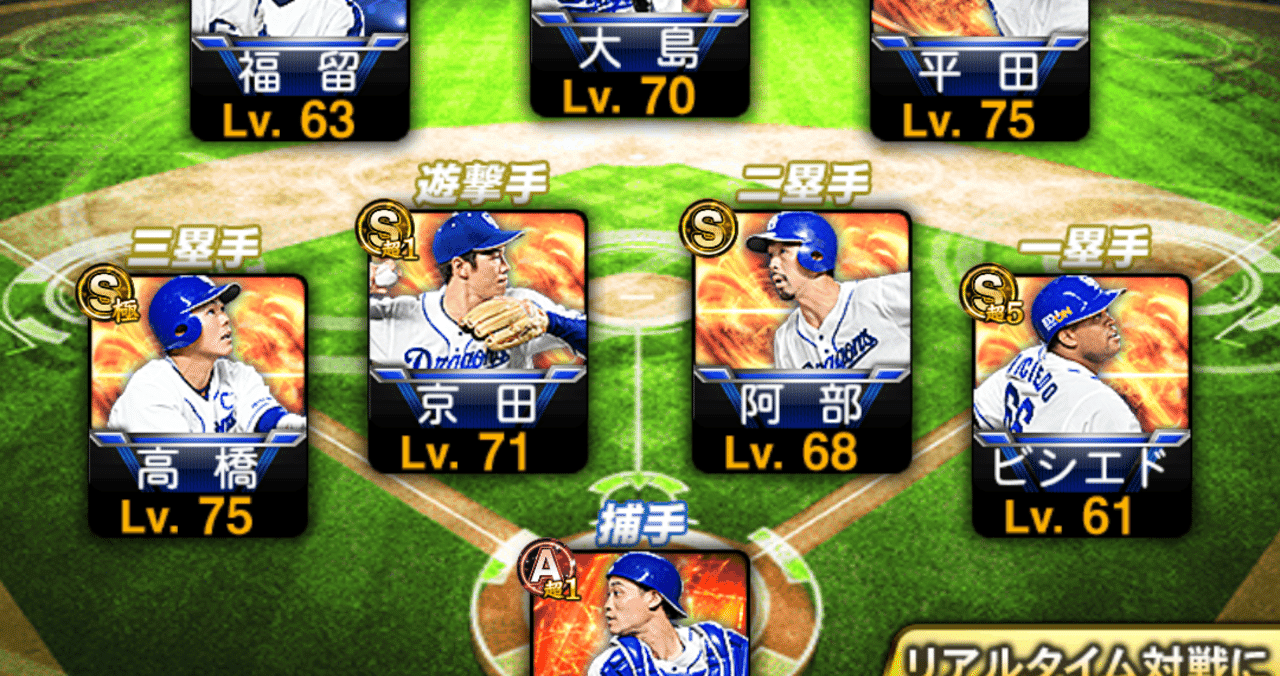This screenshot has width=1280, height=676.
Task: Open the catcher player card
Action: [640, 615]
